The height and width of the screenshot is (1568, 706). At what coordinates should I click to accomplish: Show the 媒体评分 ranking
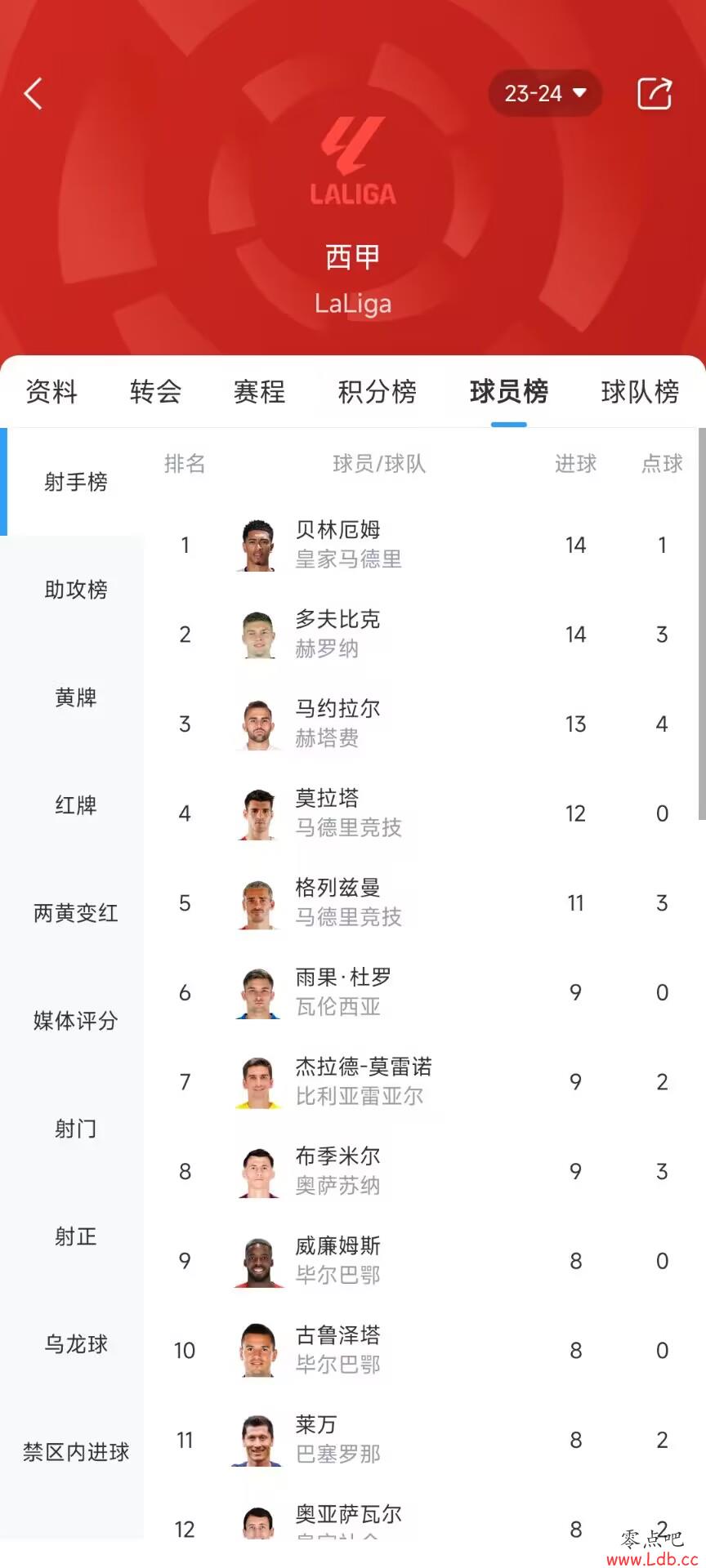(75, 1021)
